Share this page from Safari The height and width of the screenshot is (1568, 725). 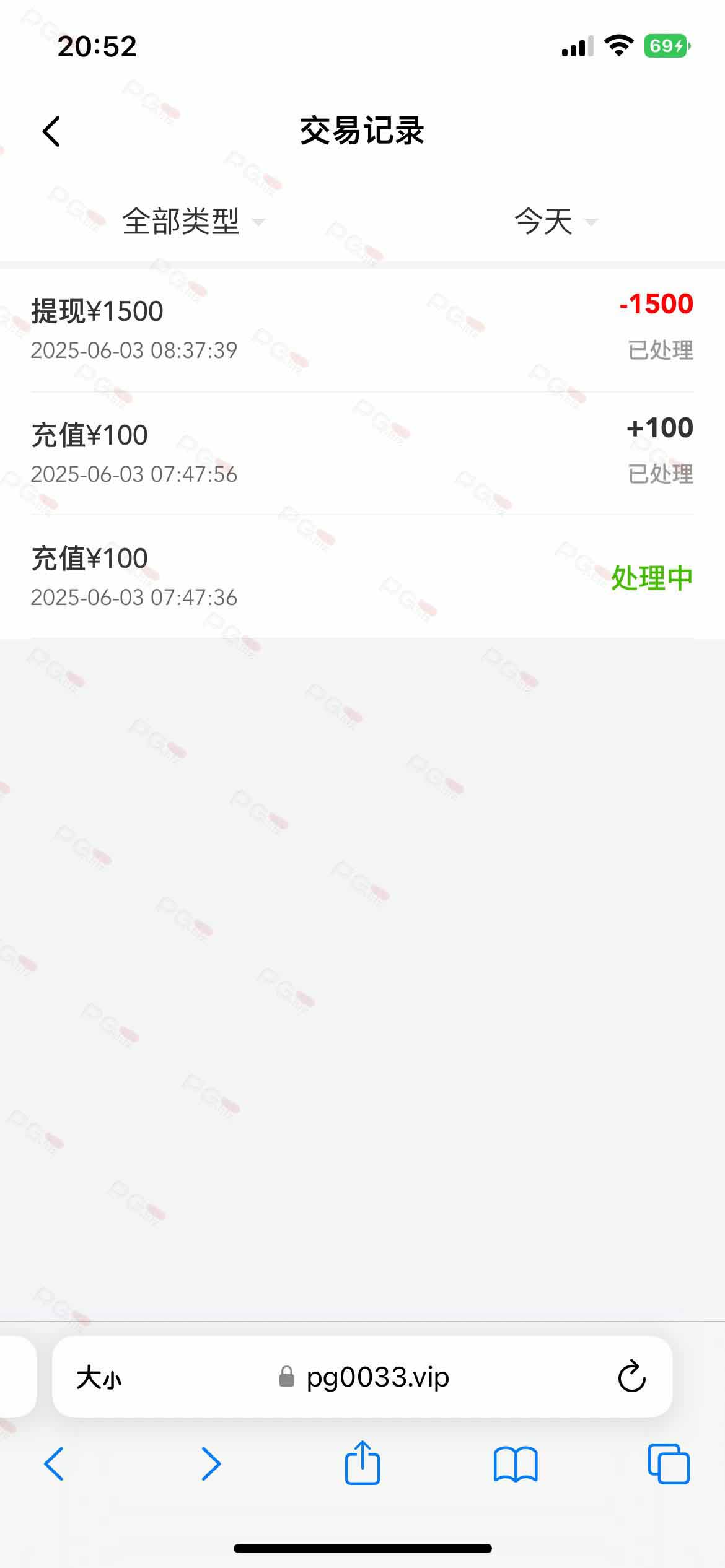362,1462
